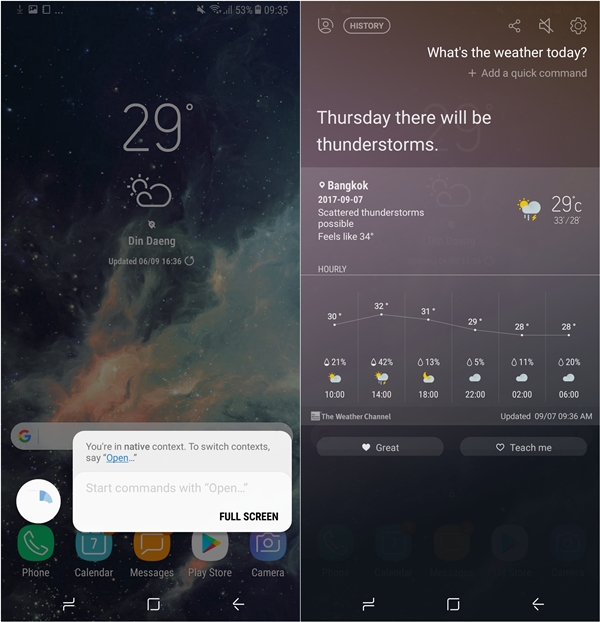This screenshot has width=600, height=622.
Task: Open the Messages app
Action: pyautogui.click(x=152, y=545)
